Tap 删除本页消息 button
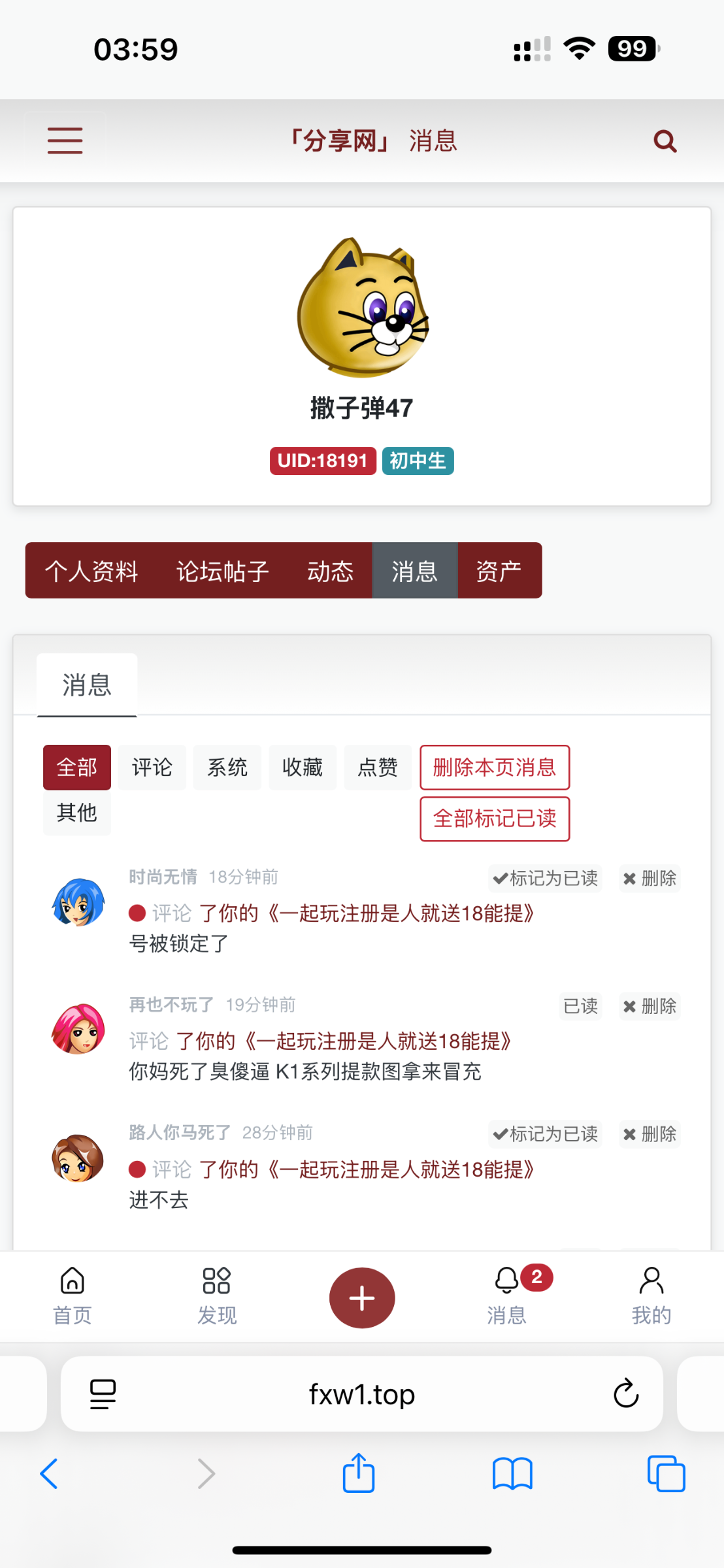The height and width of the screenshot is (1568, 724). pos(495,767)
